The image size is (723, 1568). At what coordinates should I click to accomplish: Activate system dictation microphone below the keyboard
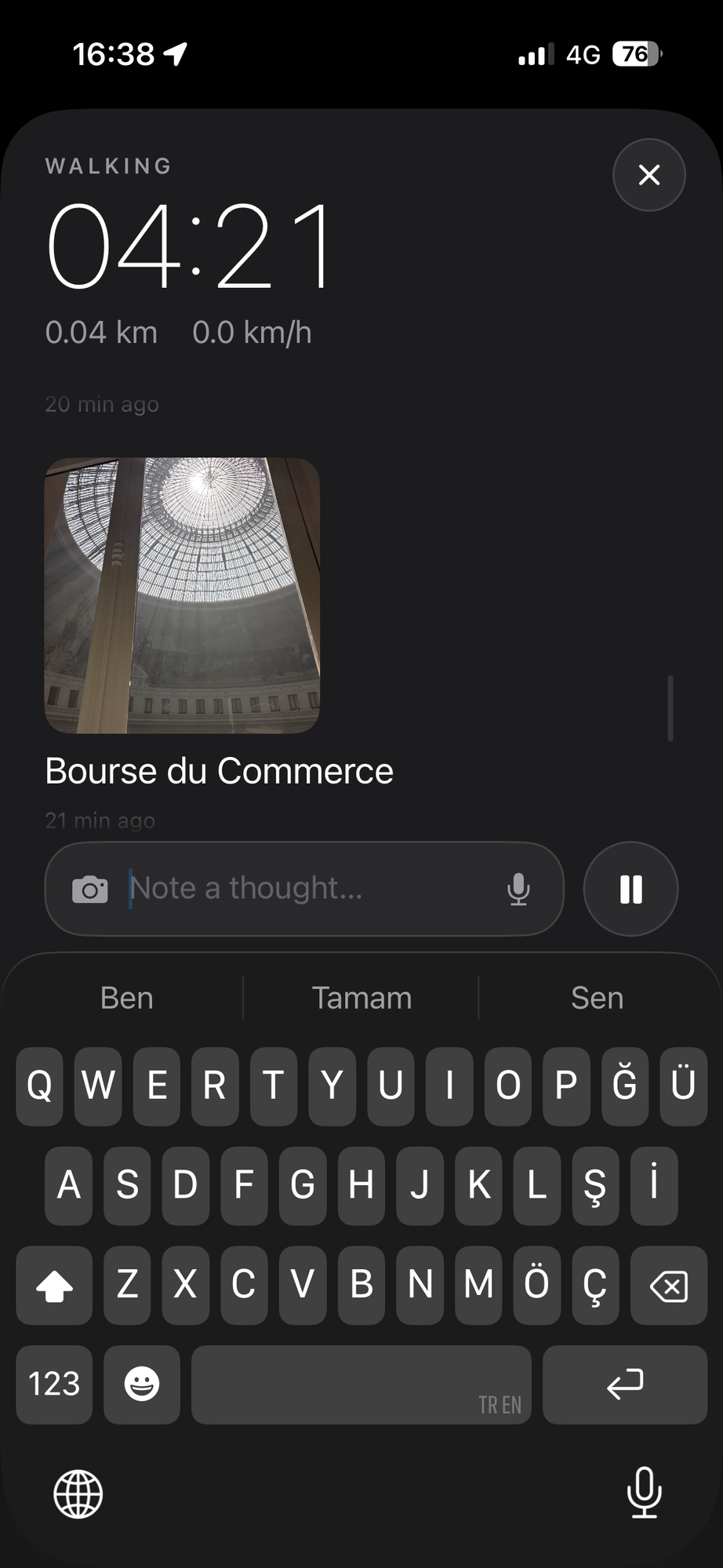click(x=645, y=1492)
